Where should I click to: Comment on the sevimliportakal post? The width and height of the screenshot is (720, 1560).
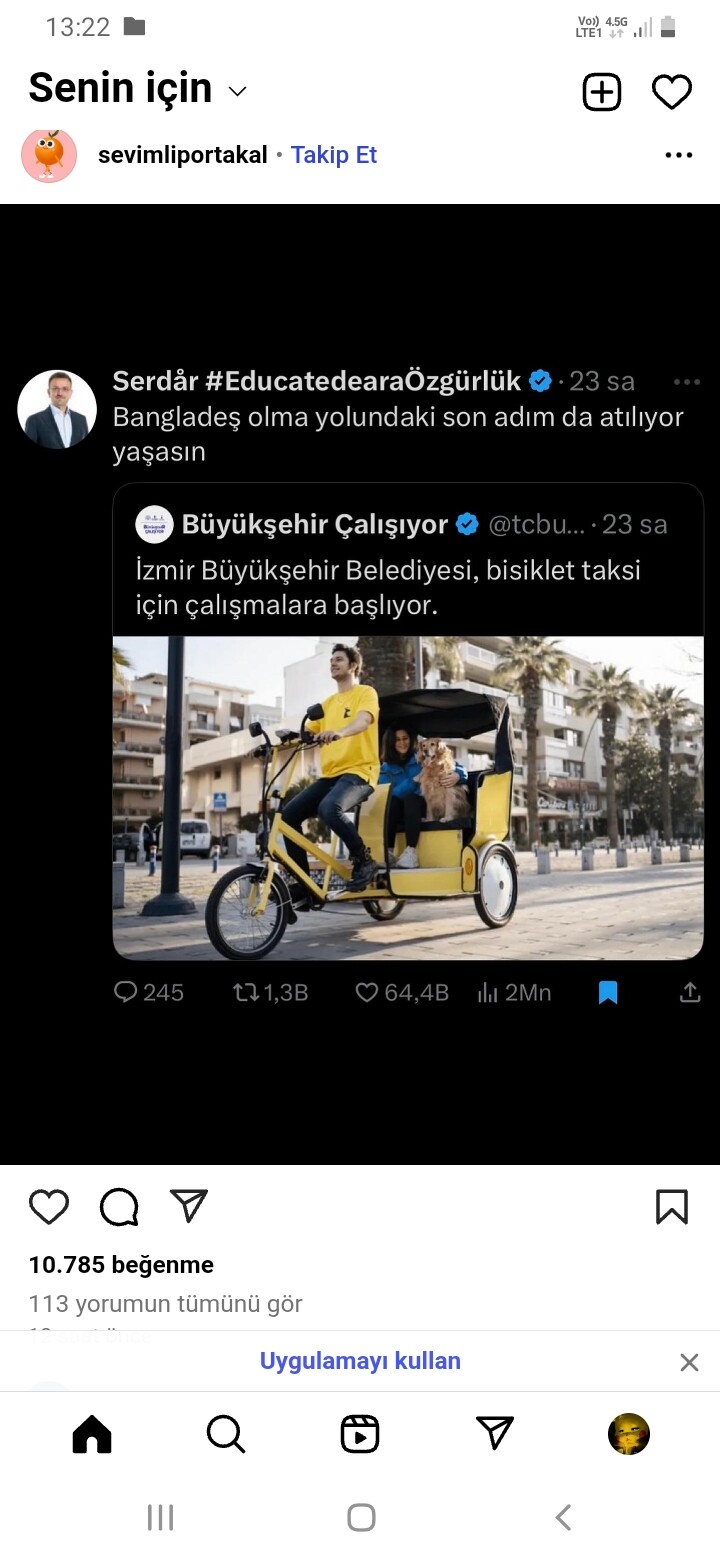tap(119, 1207)
